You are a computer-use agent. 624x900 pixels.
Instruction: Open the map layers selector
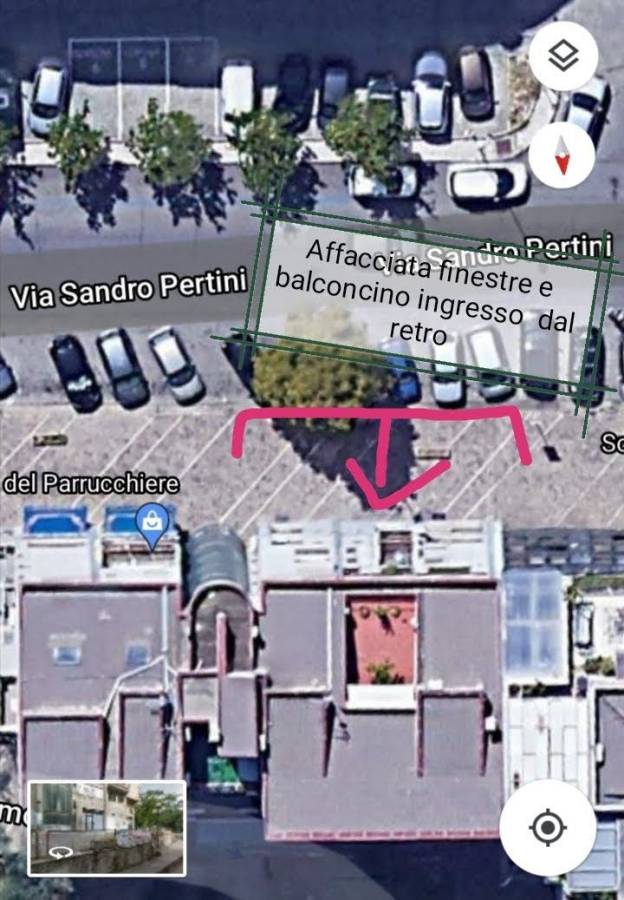pyautogui.click(x=563, y=56)
